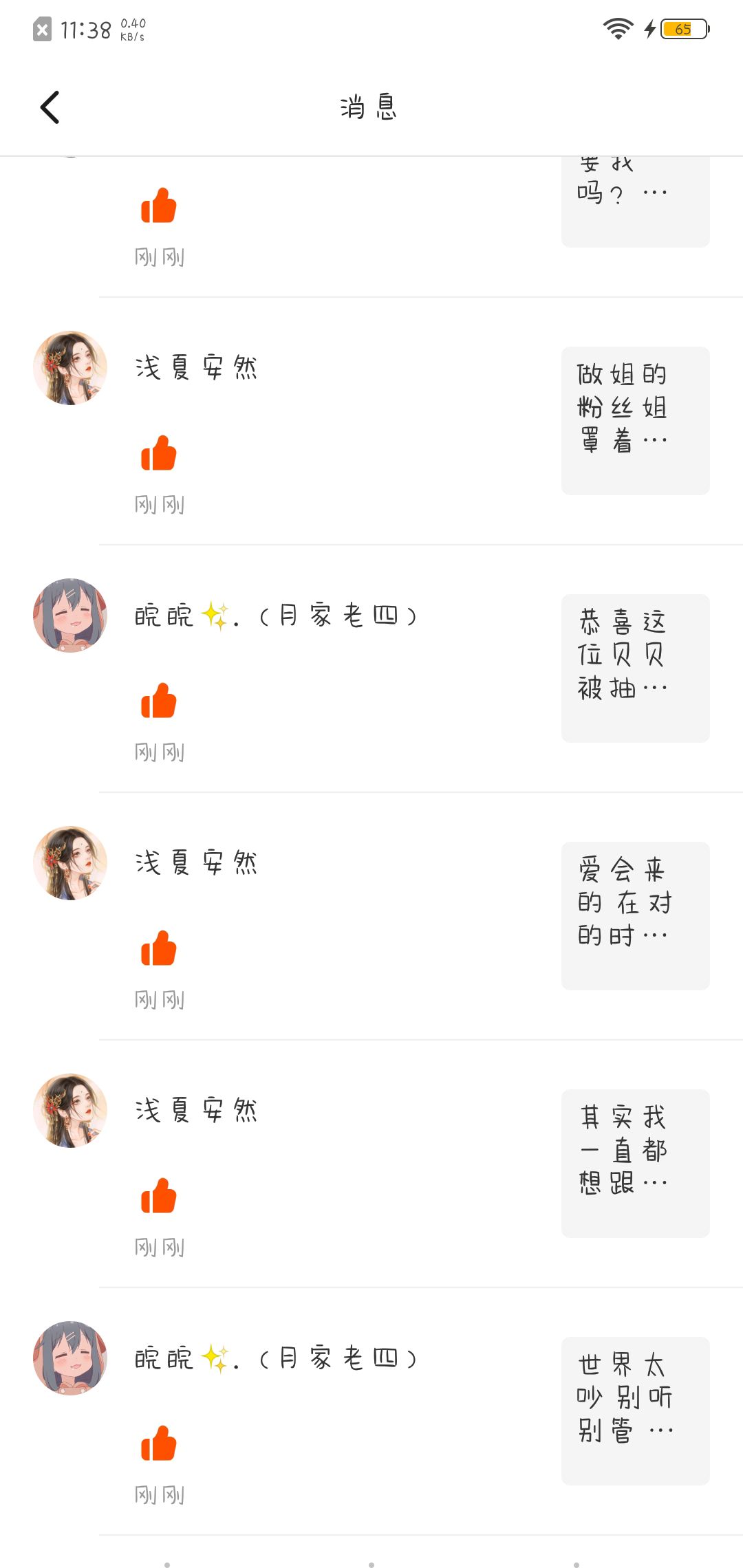View 浅夏安然's avatar beside the "做姐的粉丝" like
Image resolution: width=743 pixels, height=1568 pixels.
[70, 368]
